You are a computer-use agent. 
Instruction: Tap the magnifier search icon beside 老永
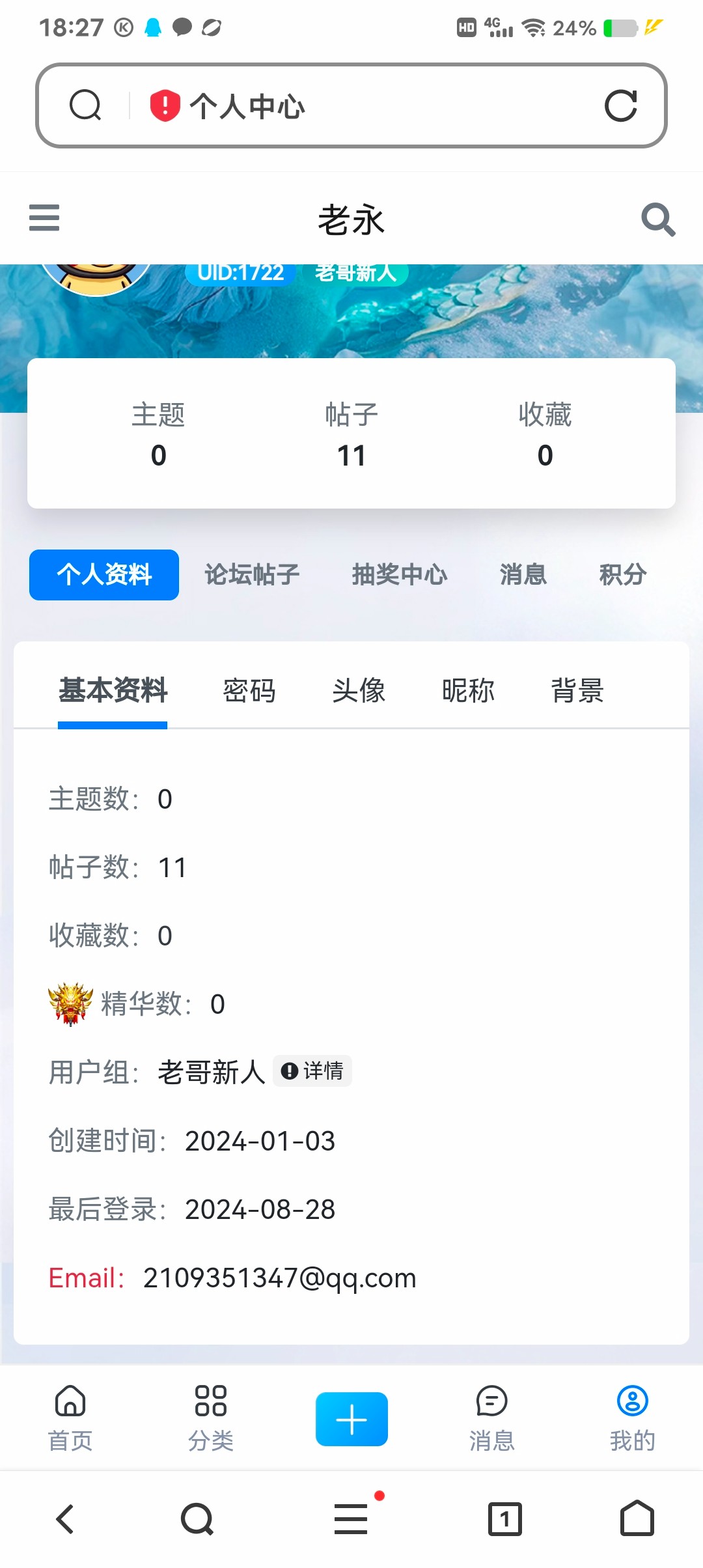coord(658,219)
